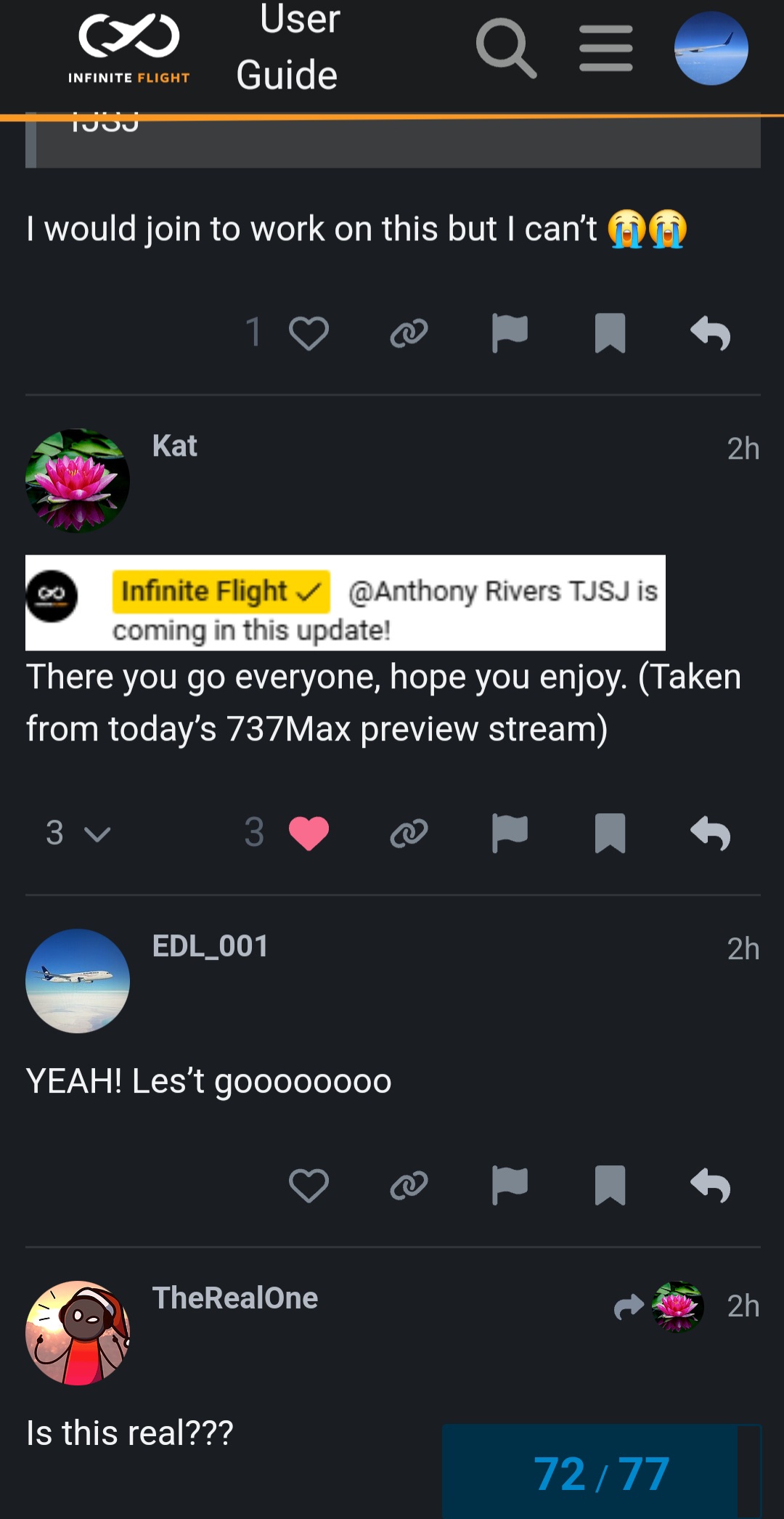
Task: Go to Infinite Flight home logo
Action: 129,49
